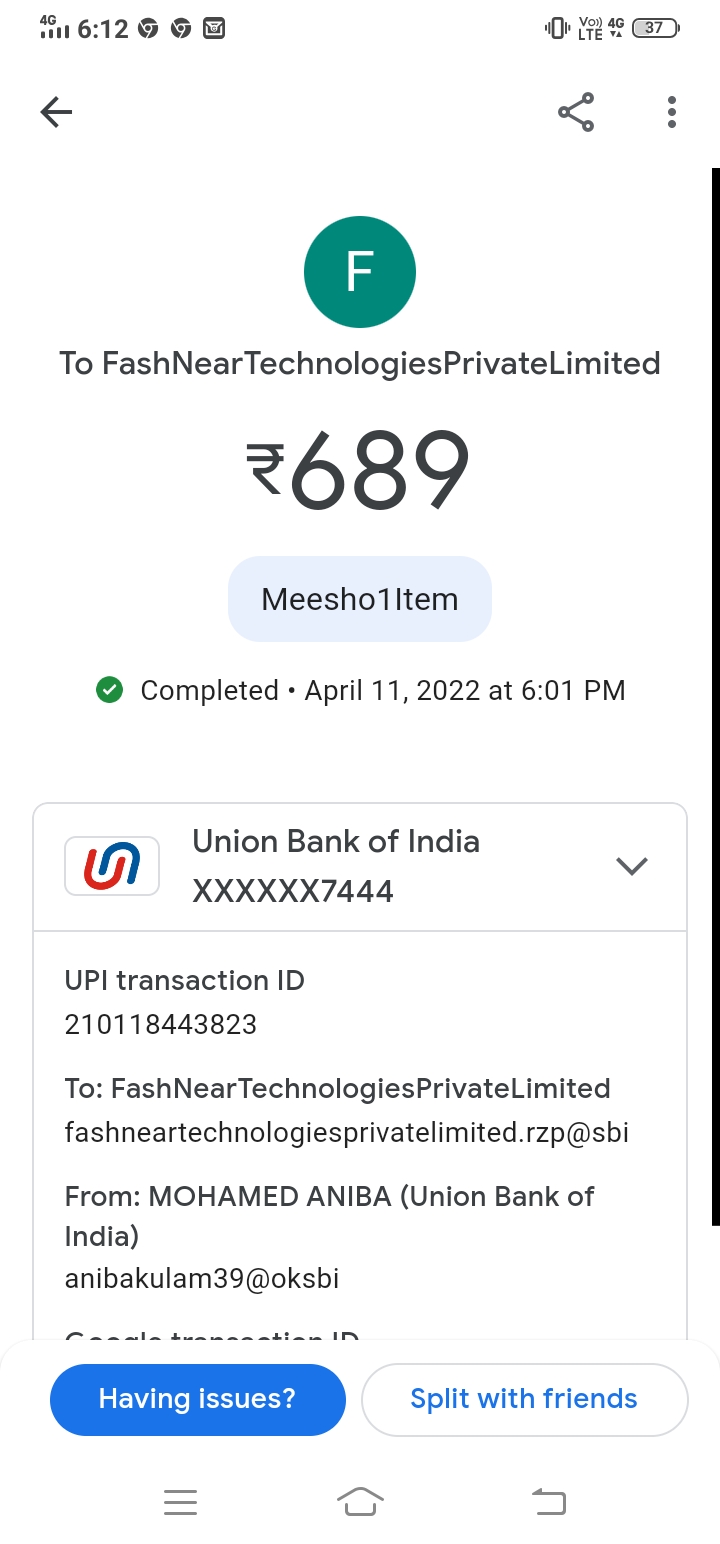Collapse the Union Bank of India details
The height and width of the screenshot is (1544, 720).
click(x=632, y=866)
